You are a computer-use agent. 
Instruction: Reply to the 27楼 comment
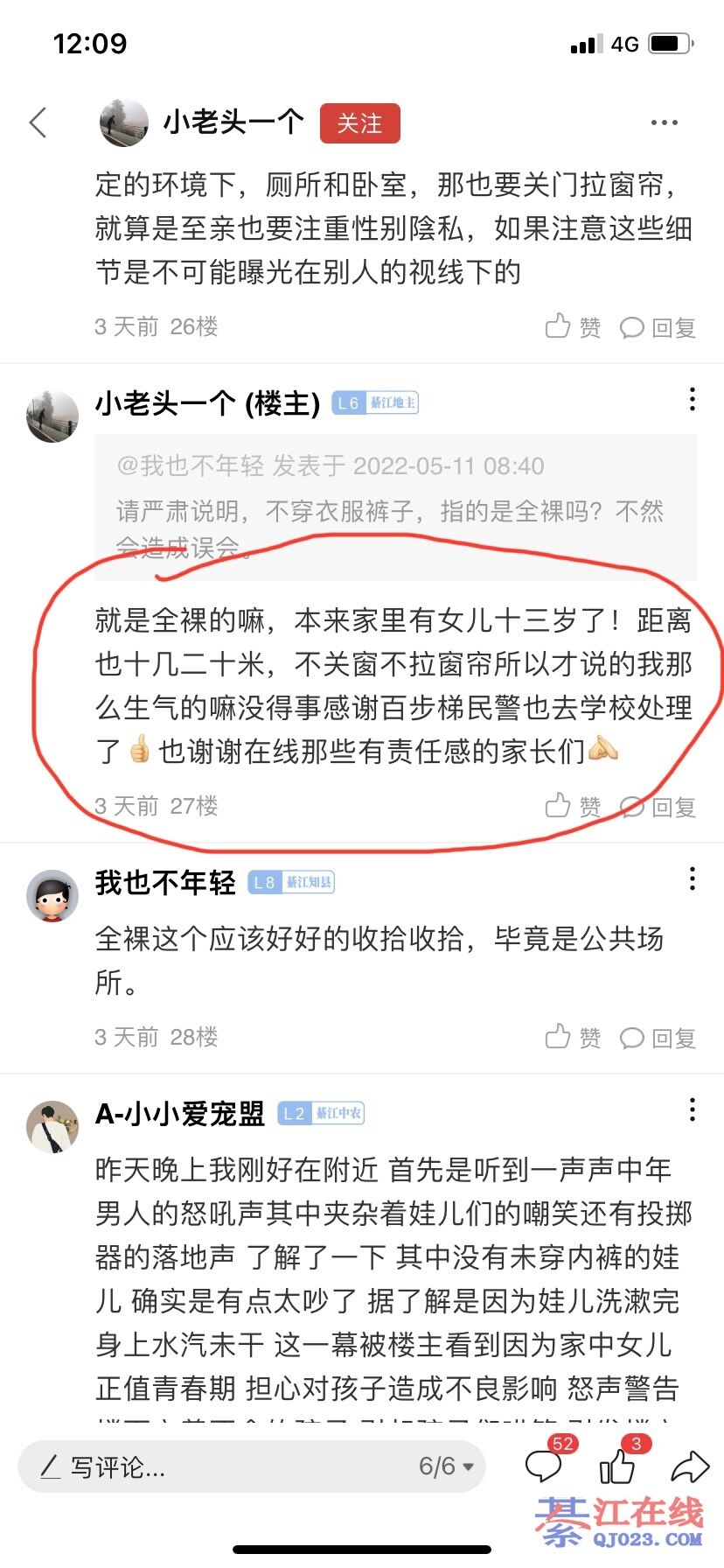[x=658, y=806]
